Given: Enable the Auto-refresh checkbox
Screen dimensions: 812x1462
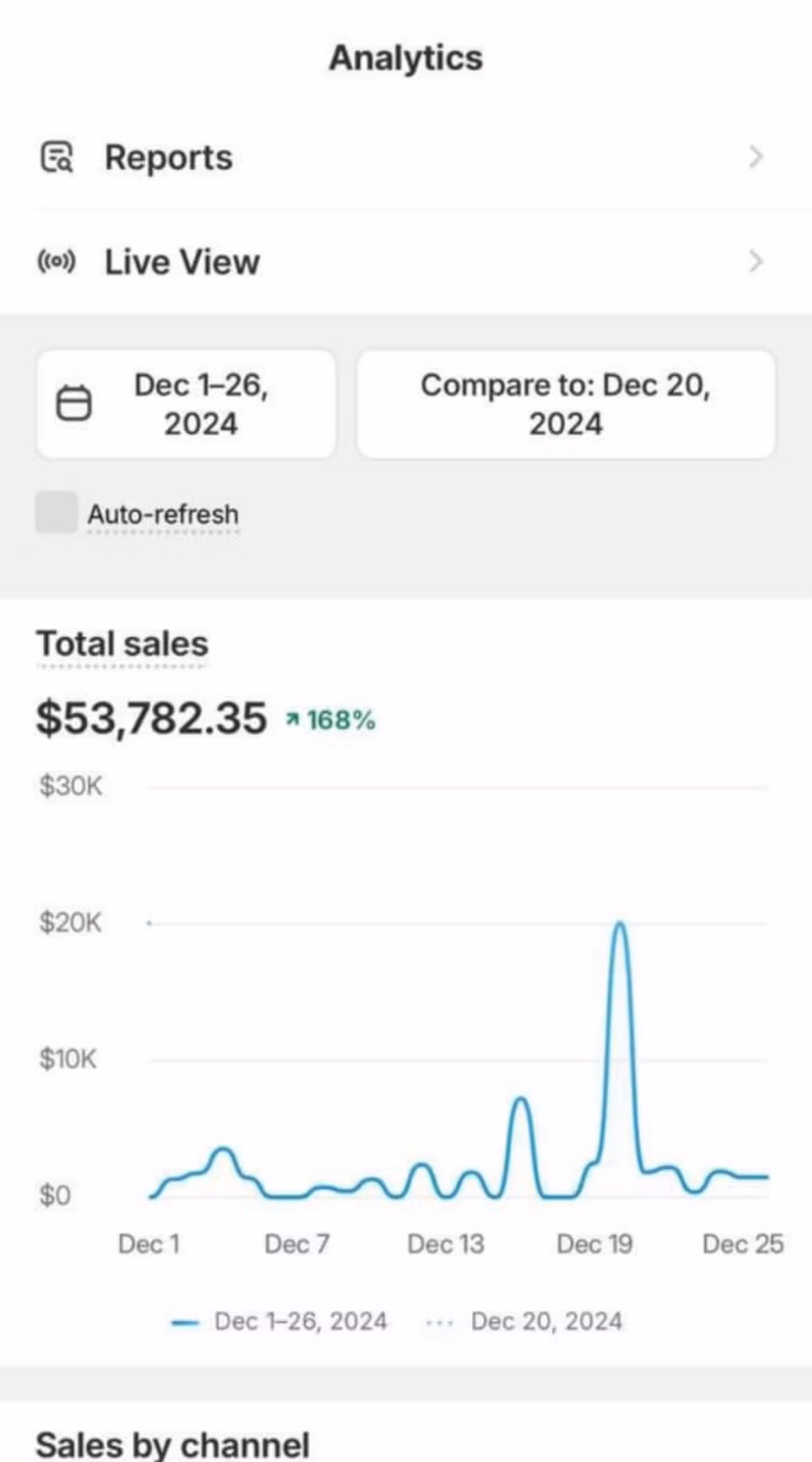Looking at the screenshot, I should click(x=56, y=512).
